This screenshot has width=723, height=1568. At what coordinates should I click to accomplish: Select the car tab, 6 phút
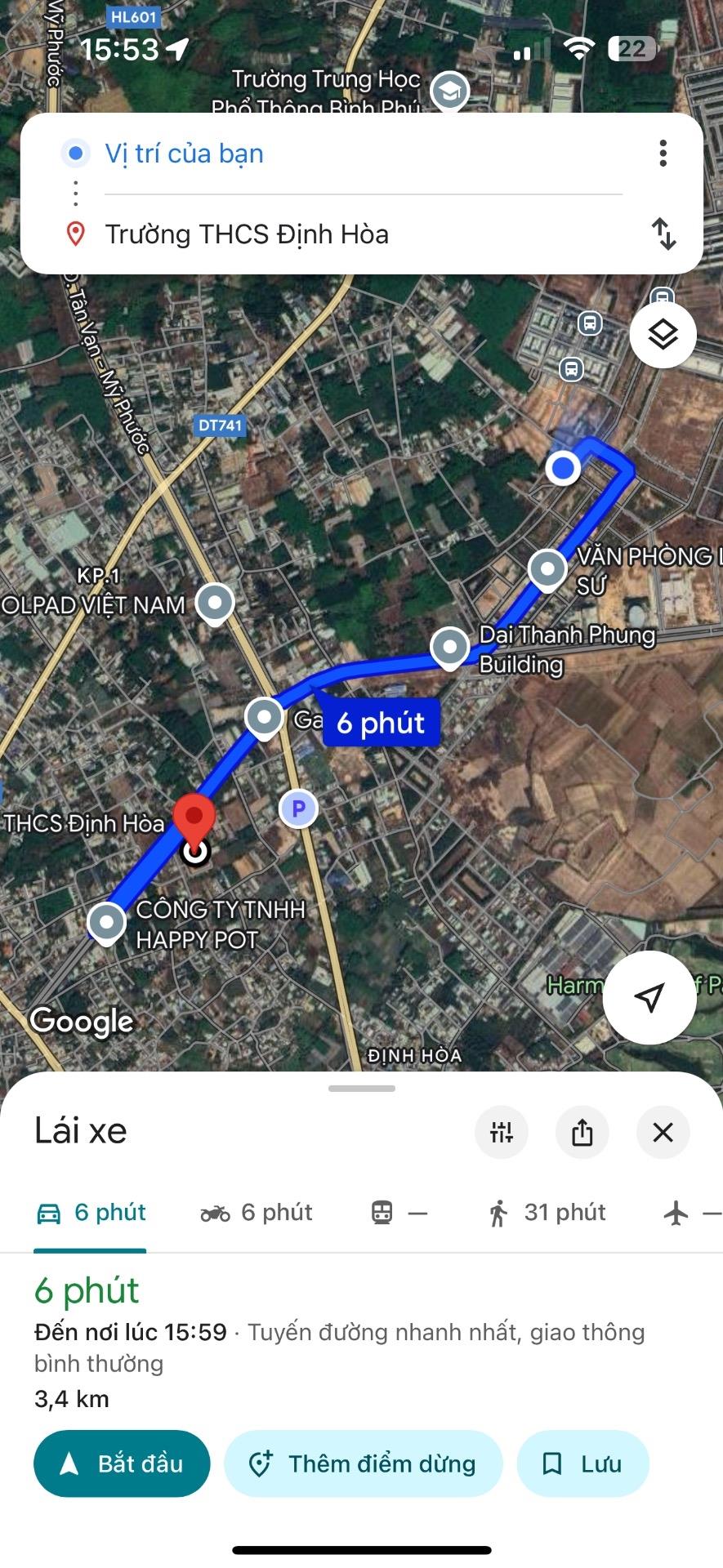pos(91,1213)
